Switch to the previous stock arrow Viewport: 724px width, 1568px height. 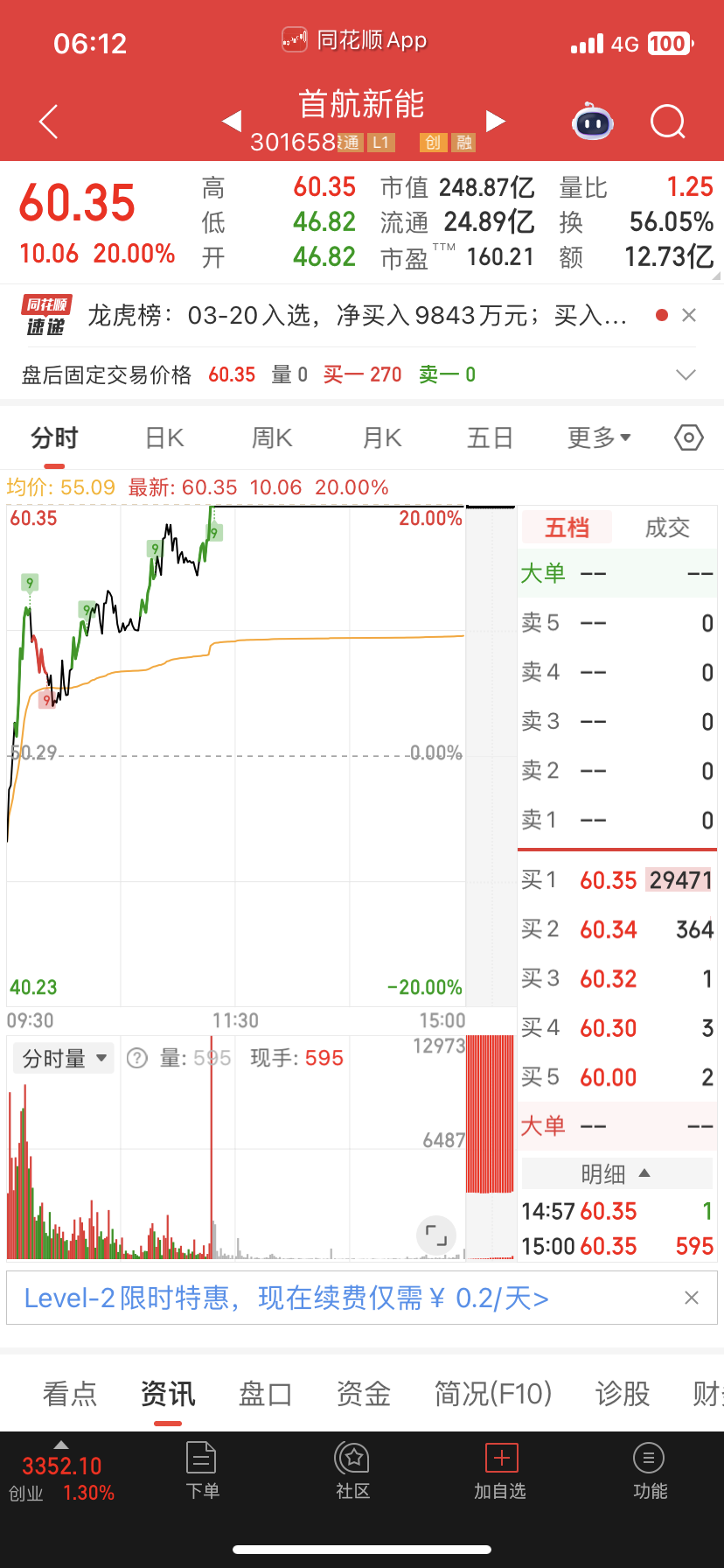coord(232,122)
